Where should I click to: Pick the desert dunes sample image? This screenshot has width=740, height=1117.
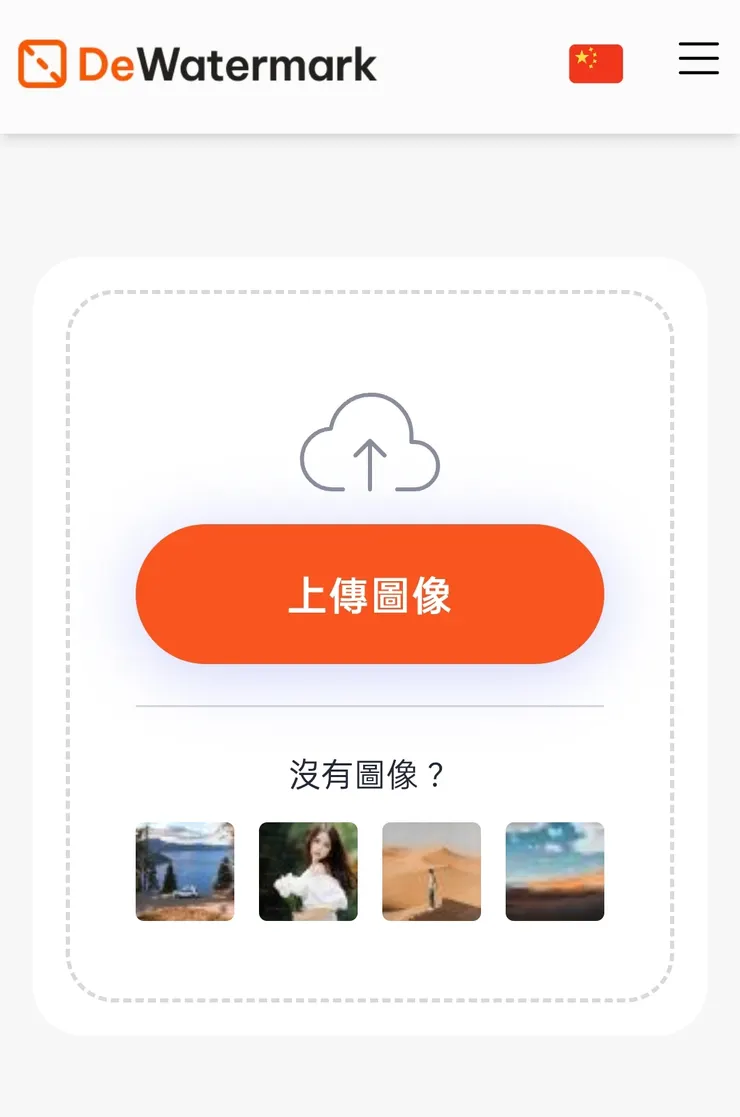(431, 871)
